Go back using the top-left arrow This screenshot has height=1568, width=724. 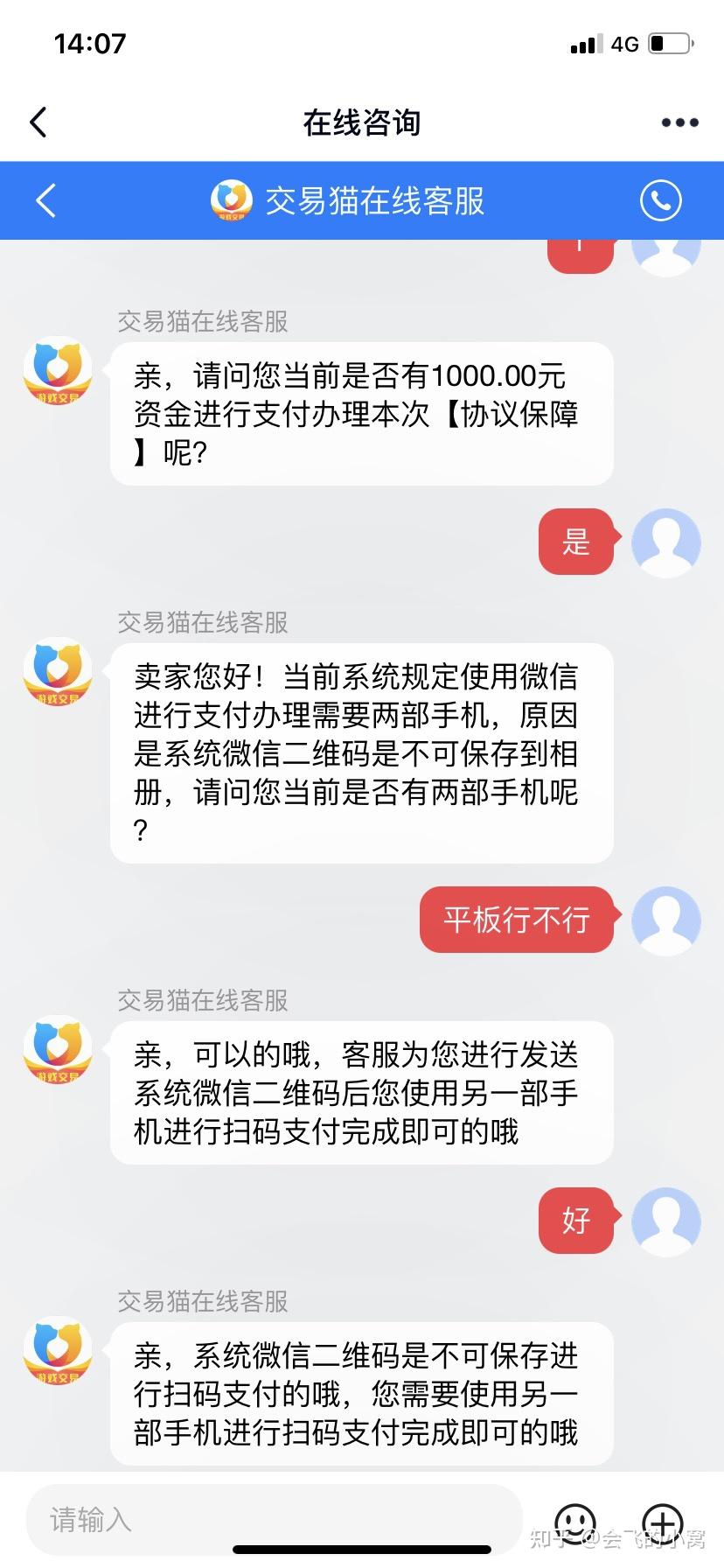(37, 122)
